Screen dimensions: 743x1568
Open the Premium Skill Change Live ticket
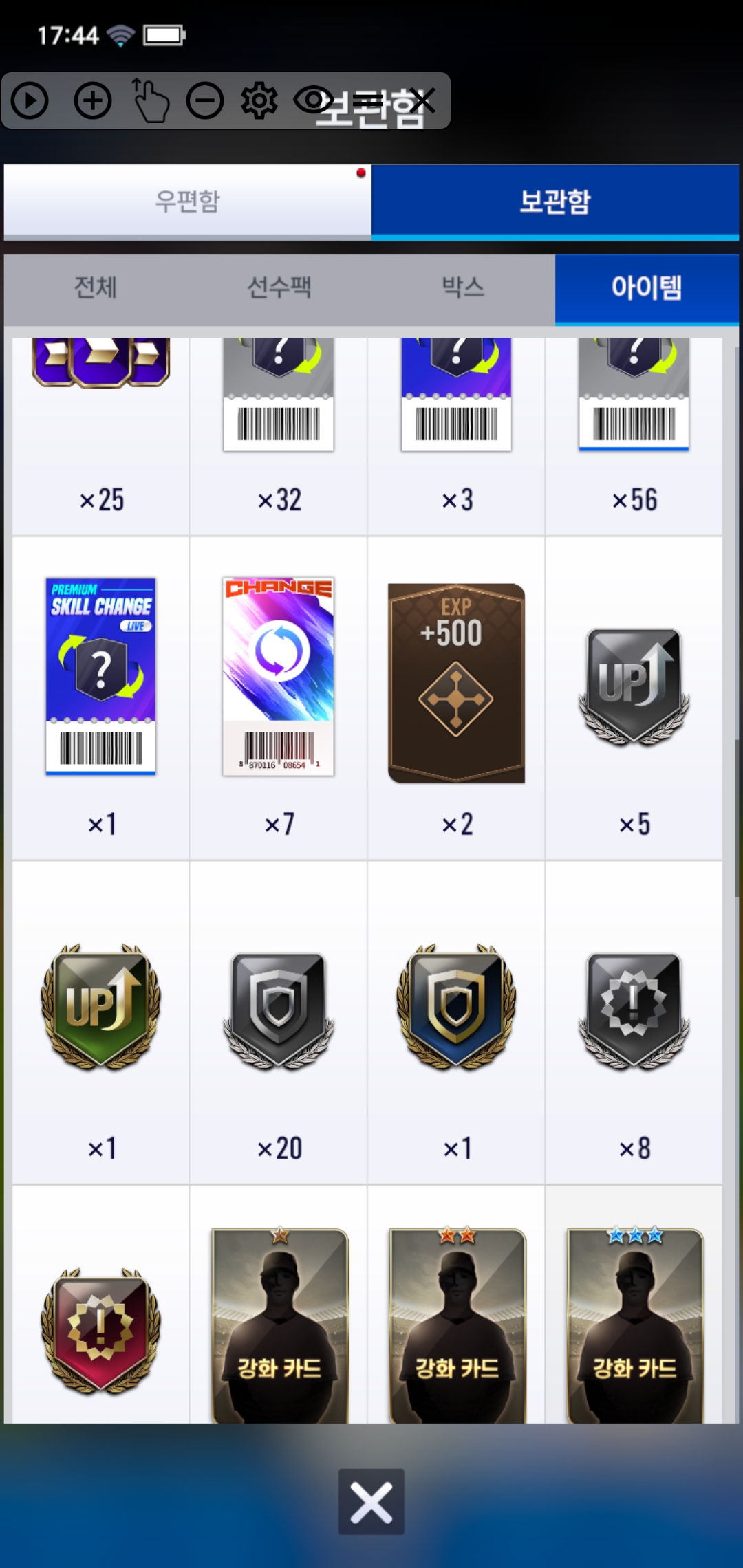[x=101, y=676]
